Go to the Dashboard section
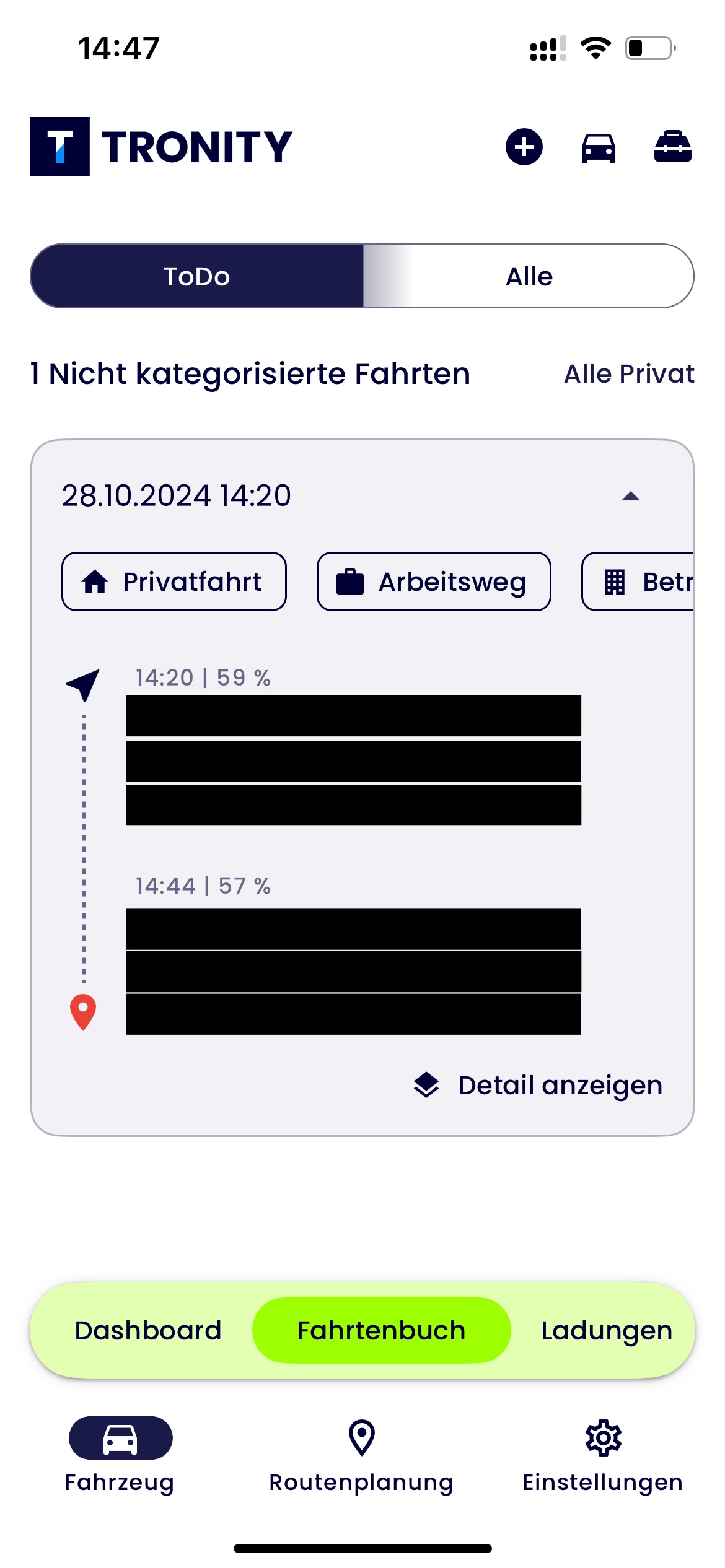 click(147, 1330)
